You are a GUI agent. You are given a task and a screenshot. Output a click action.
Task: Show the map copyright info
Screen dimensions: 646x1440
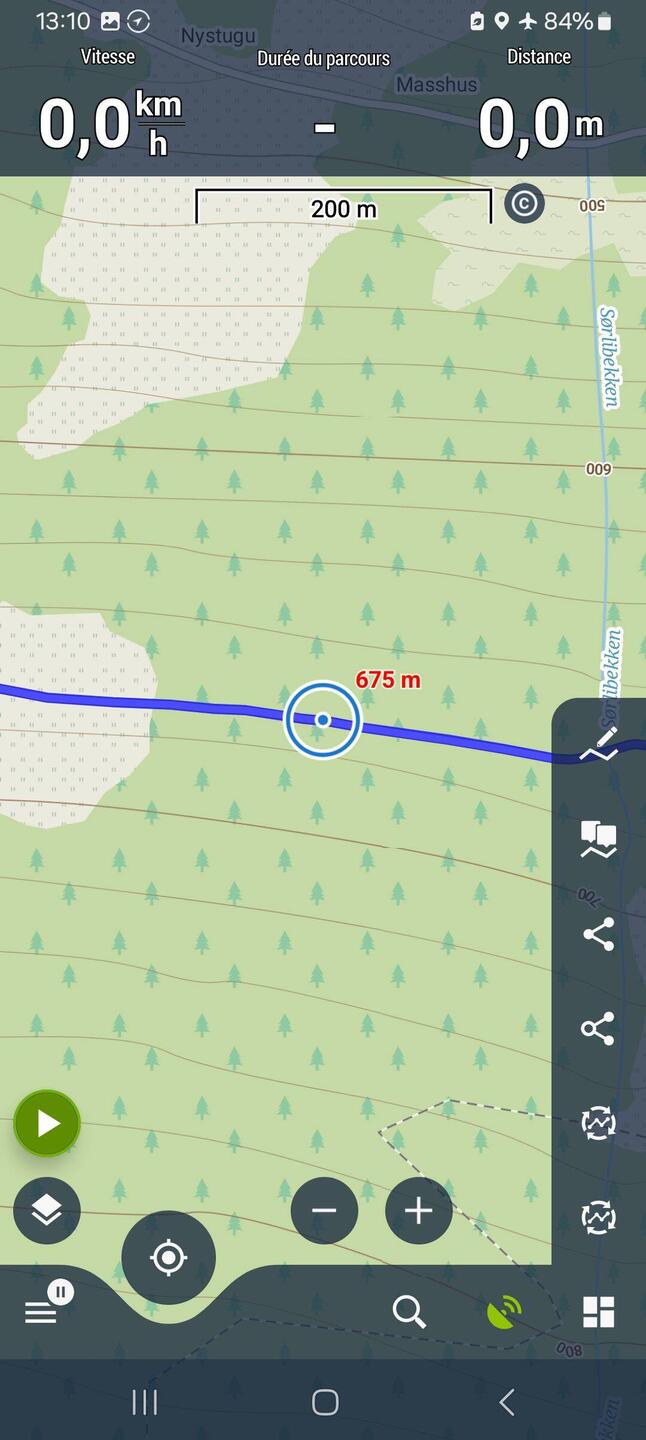point(524,204)
